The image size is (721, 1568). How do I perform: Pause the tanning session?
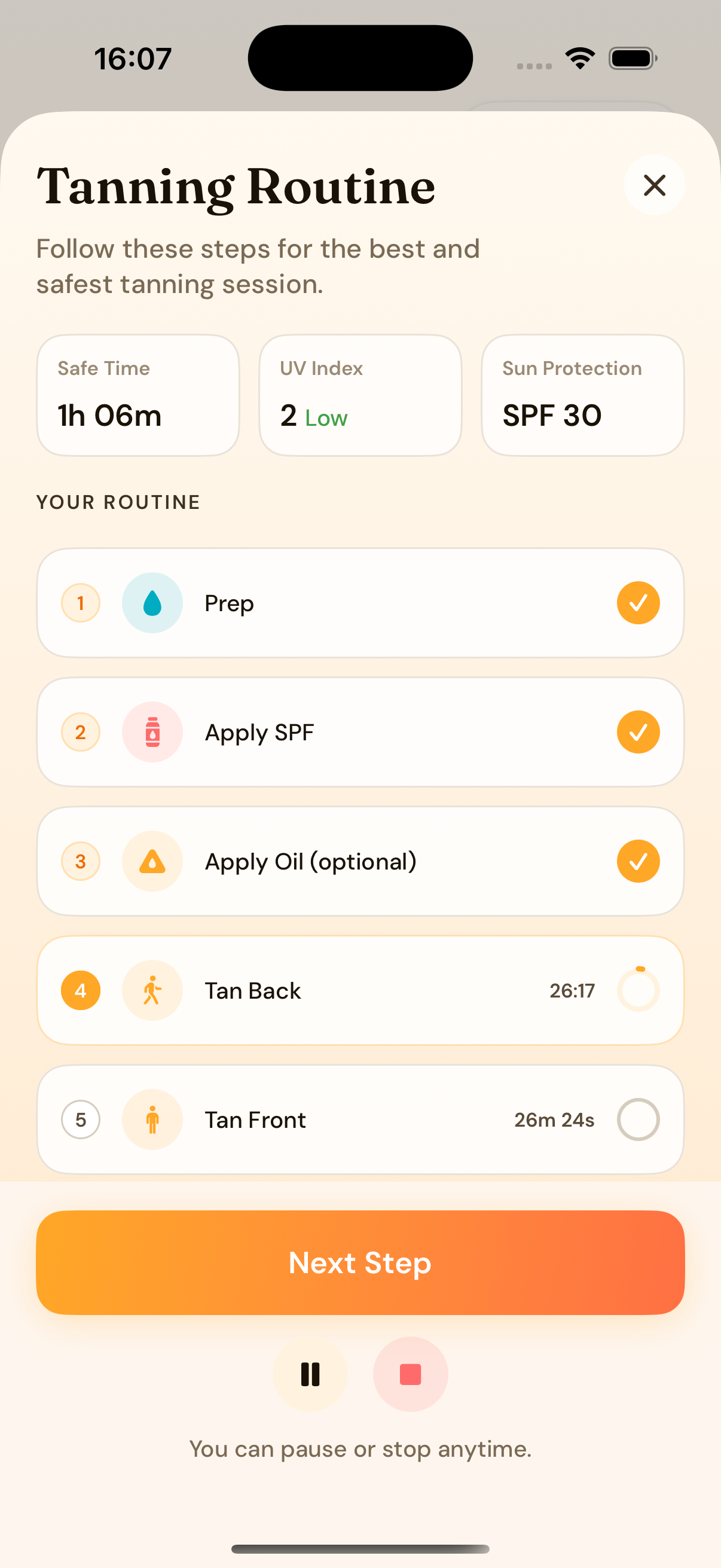(310, 1374)
